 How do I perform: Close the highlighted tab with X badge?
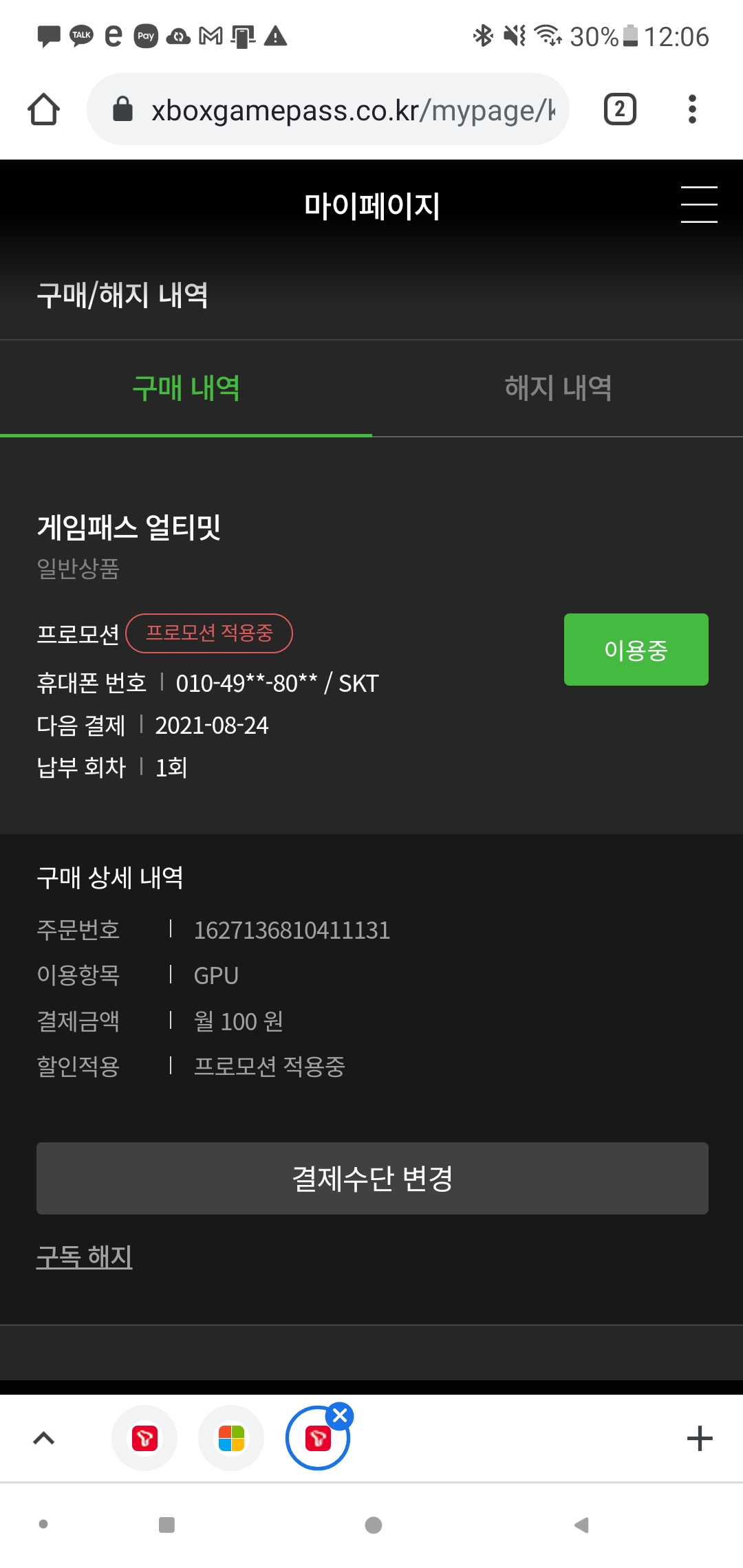click(x=340, y=1415)
